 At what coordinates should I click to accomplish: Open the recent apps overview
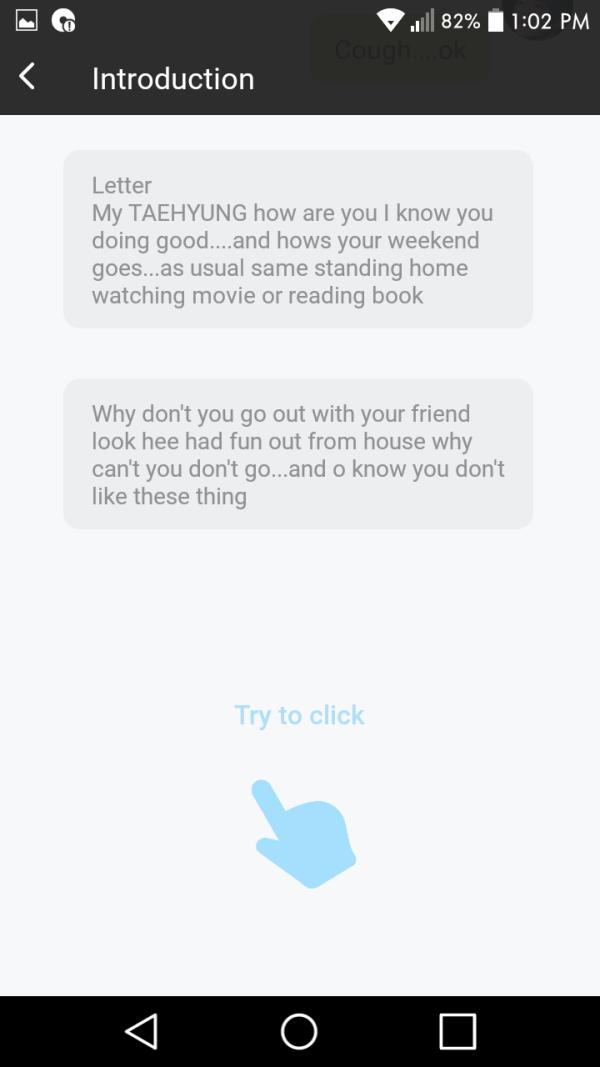pos(457,1031)
